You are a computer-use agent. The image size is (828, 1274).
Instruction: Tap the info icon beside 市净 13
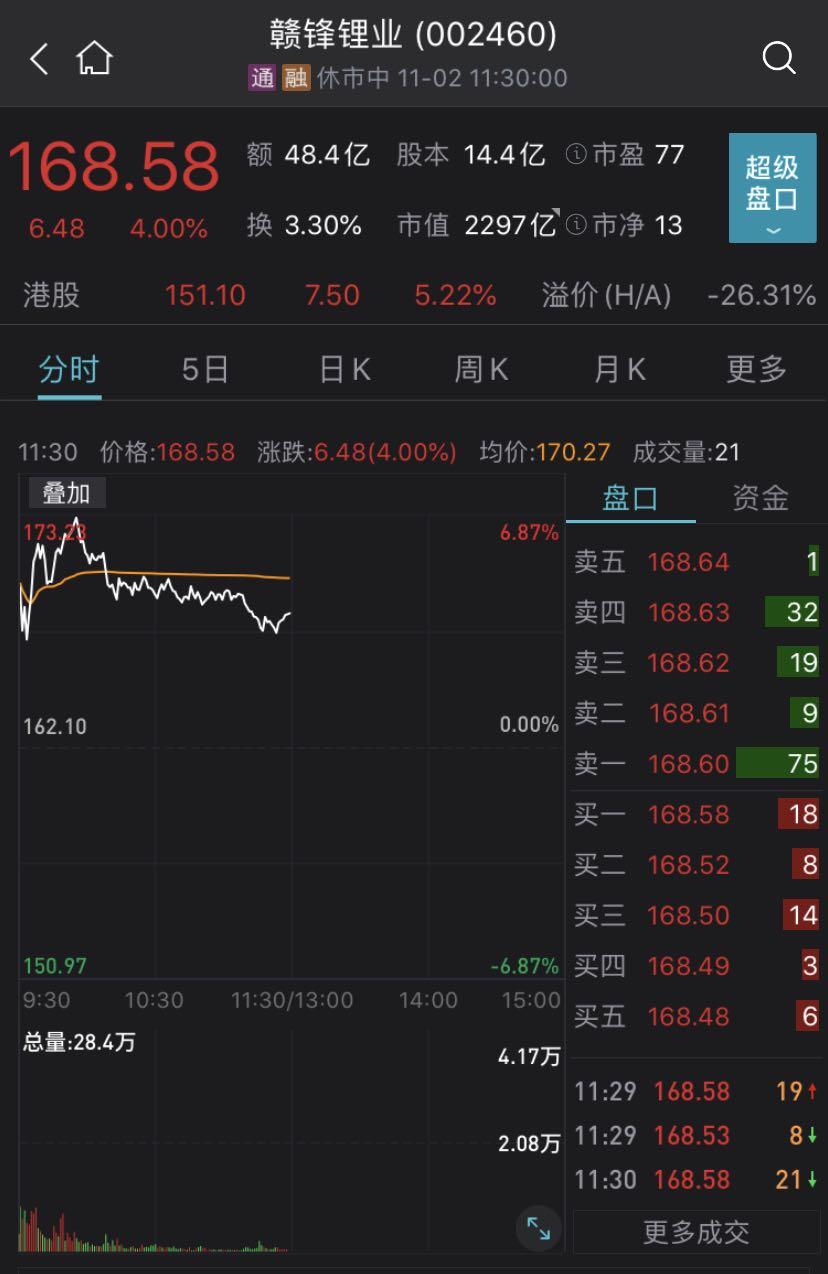click(x=576, y=226)
